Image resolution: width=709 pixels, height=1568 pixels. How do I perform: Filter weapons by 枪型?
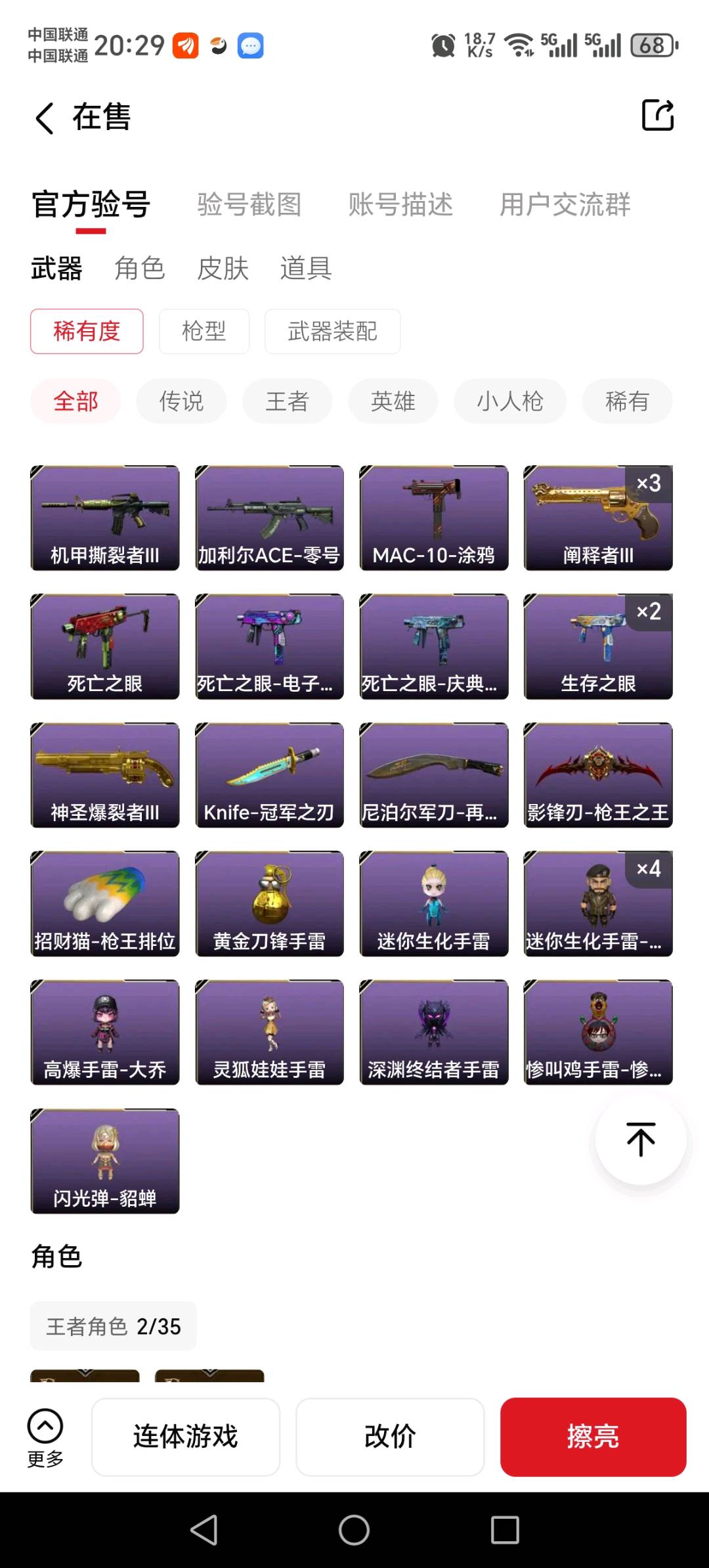point(204,331)
